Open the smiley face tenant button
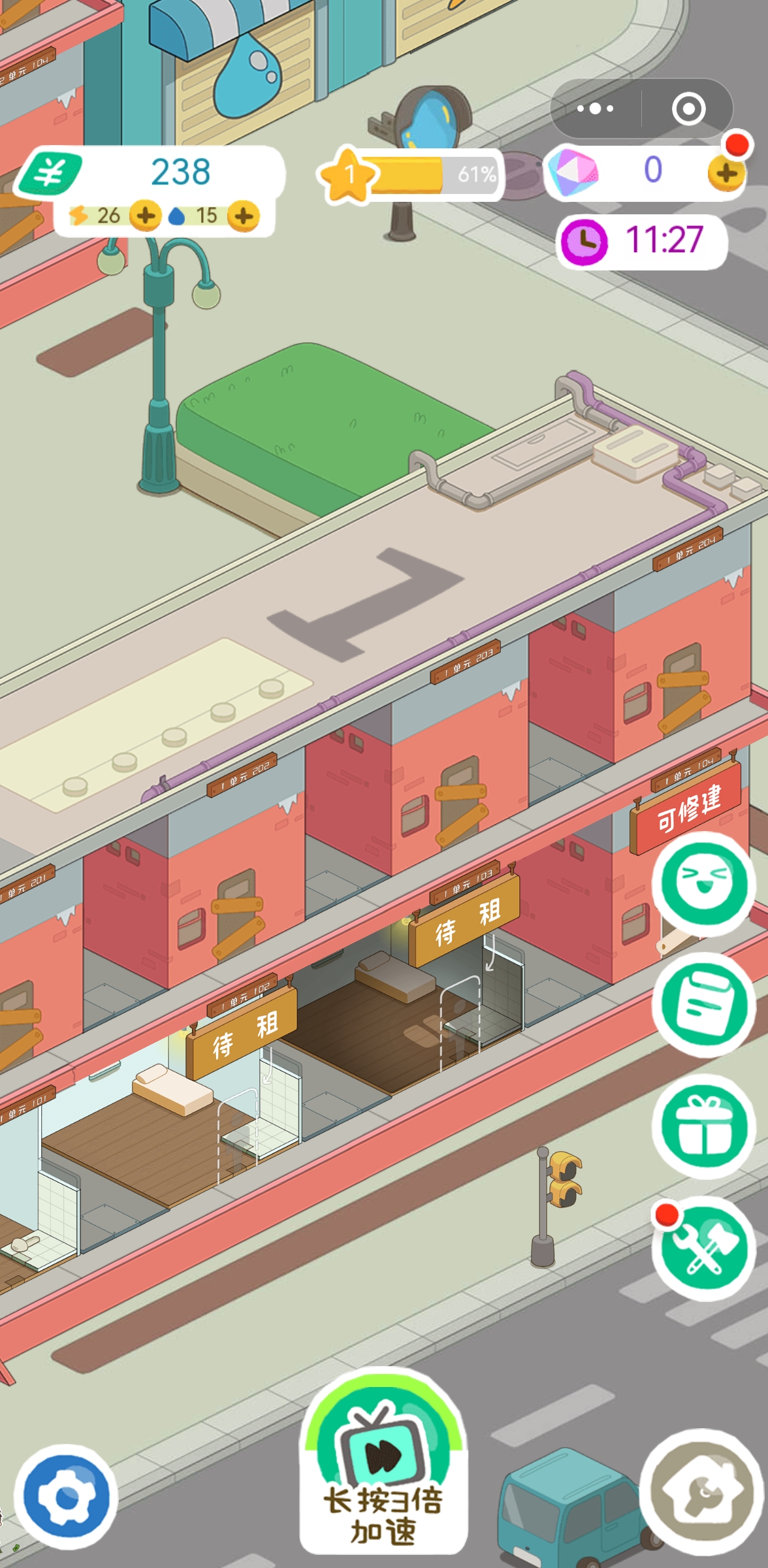Viewport: 768px width, 1568px height. click(x=704, y=883)
